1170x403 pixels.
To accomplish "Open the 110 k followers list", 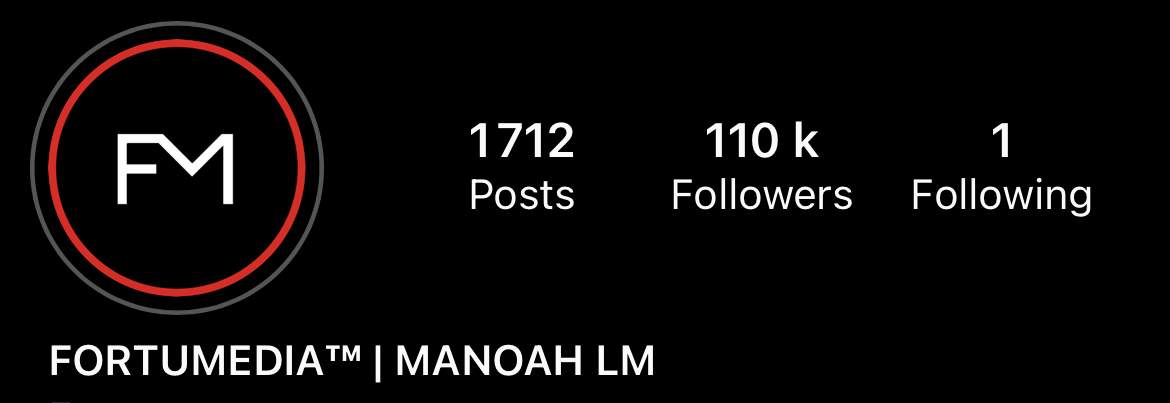I will pos(761,166).
